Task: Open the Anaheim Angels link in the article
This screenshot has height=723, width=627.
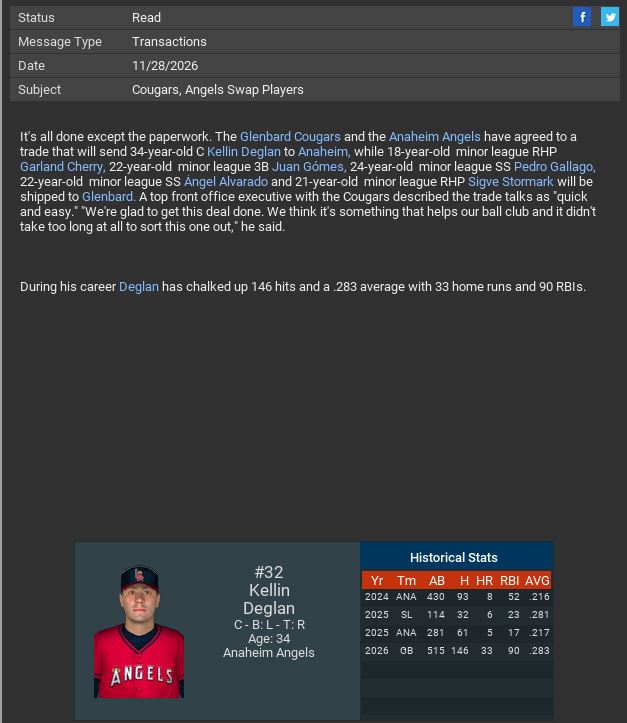Action: [x=434, y=137]
